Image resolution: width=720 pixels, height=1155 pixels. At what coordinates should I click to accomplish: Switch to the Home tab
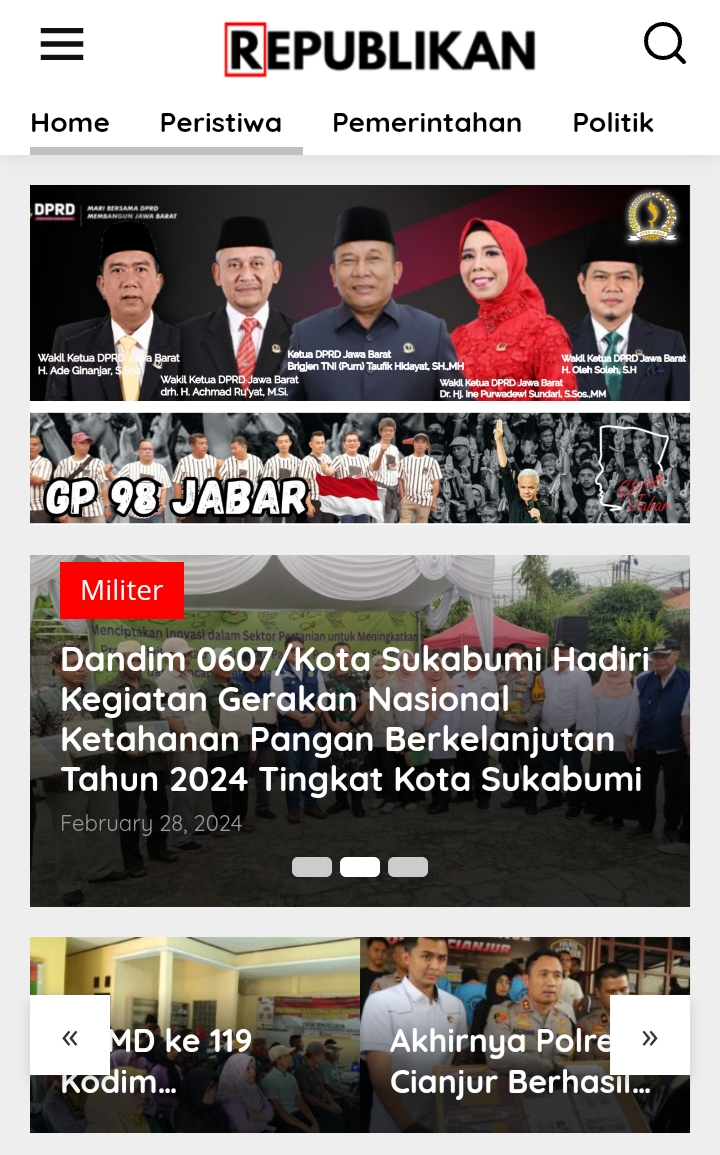[x=70, y=123]
